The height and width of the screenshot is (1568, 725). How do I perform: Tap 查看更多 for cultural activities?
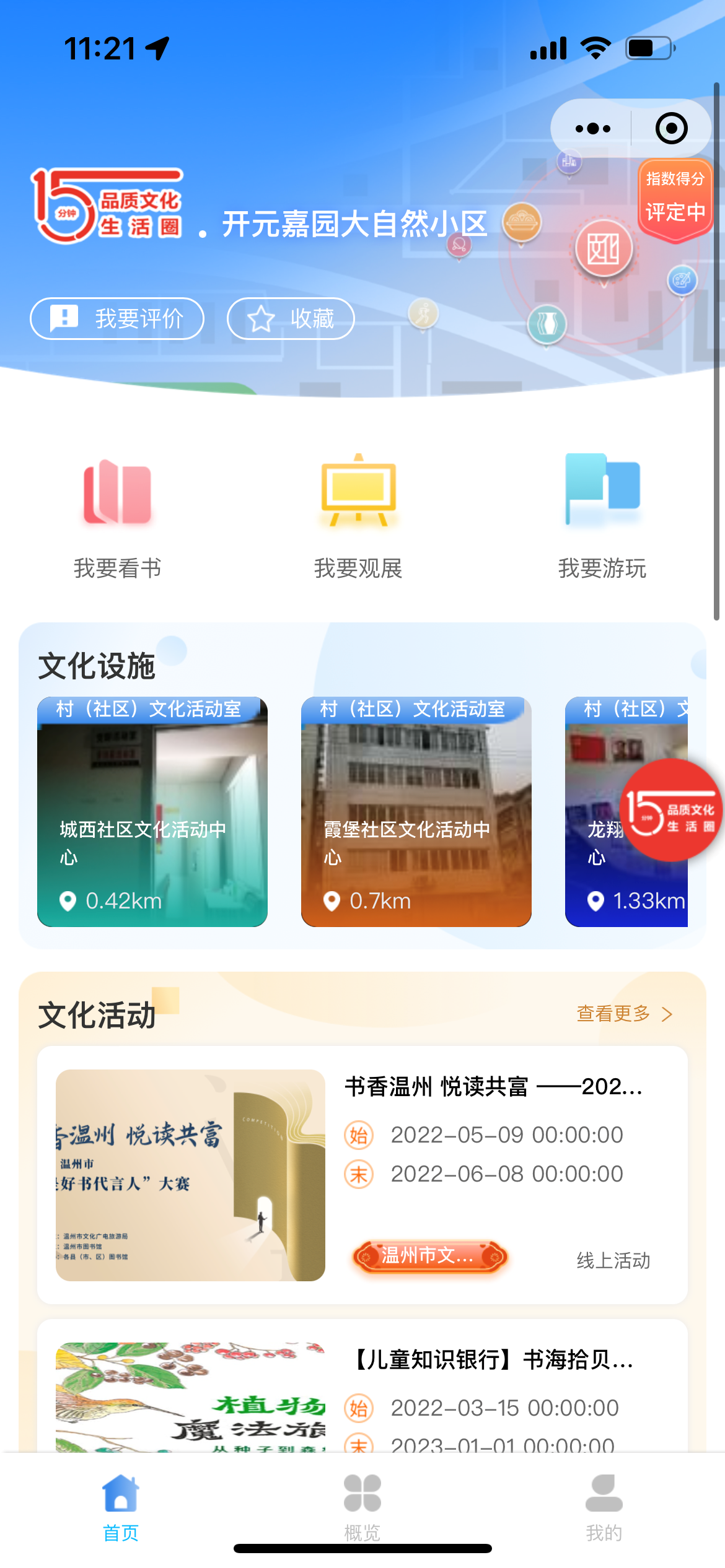pyautogui.click(x=624, y=1014)
